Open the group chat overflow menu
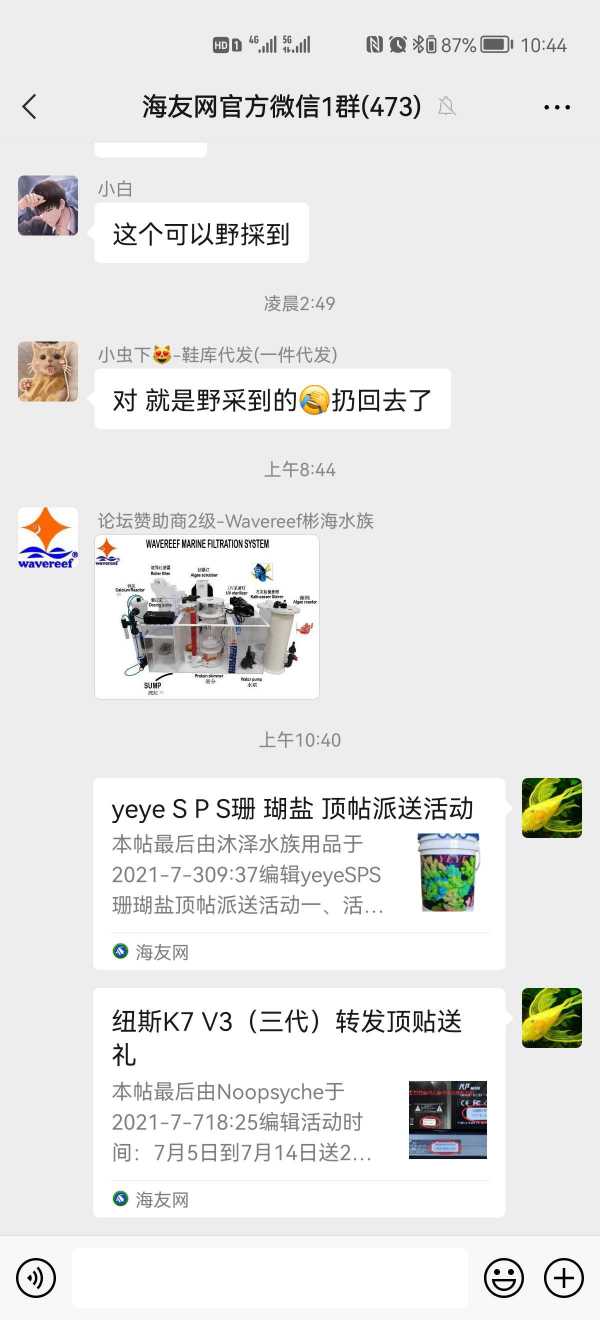 tap(557, 107)
